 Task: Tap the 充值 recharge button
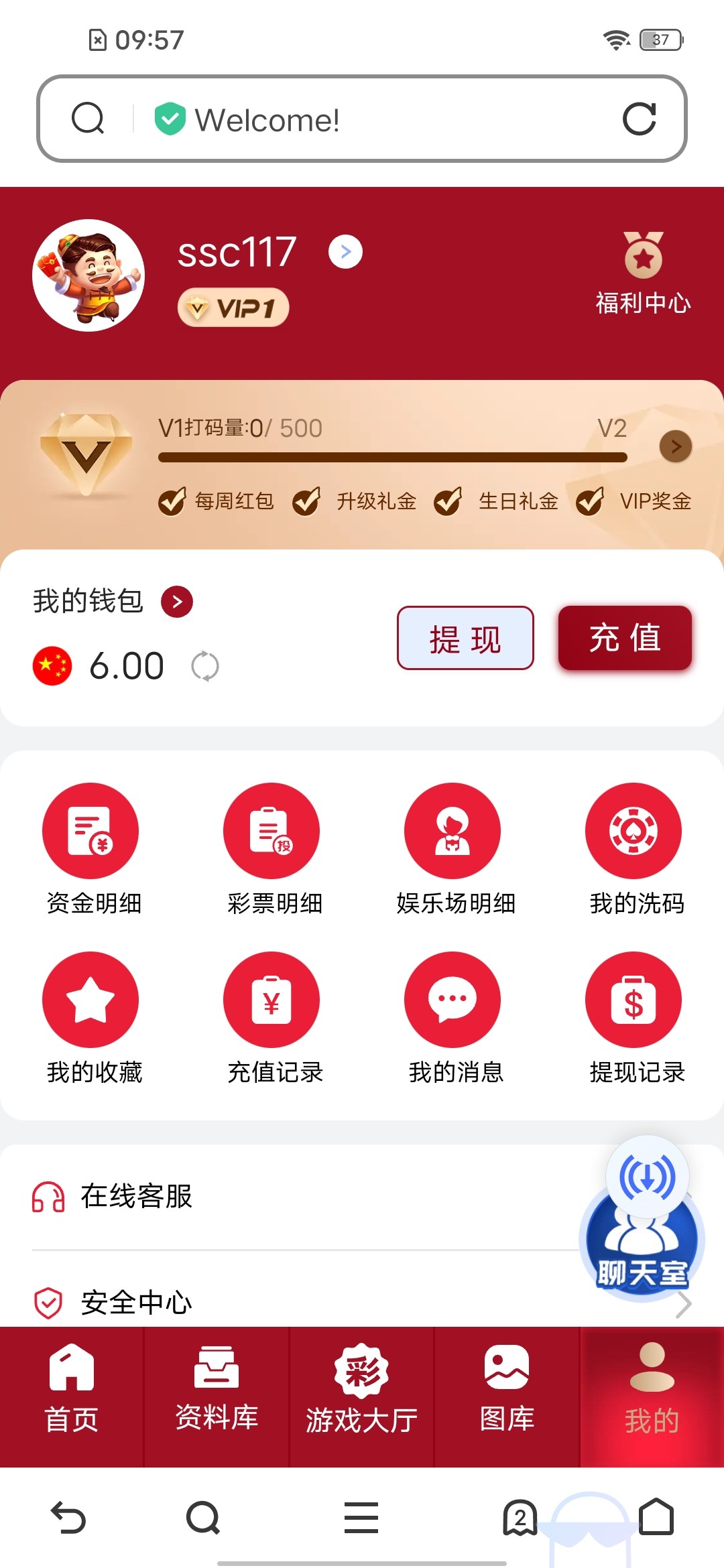coord(625,638)
